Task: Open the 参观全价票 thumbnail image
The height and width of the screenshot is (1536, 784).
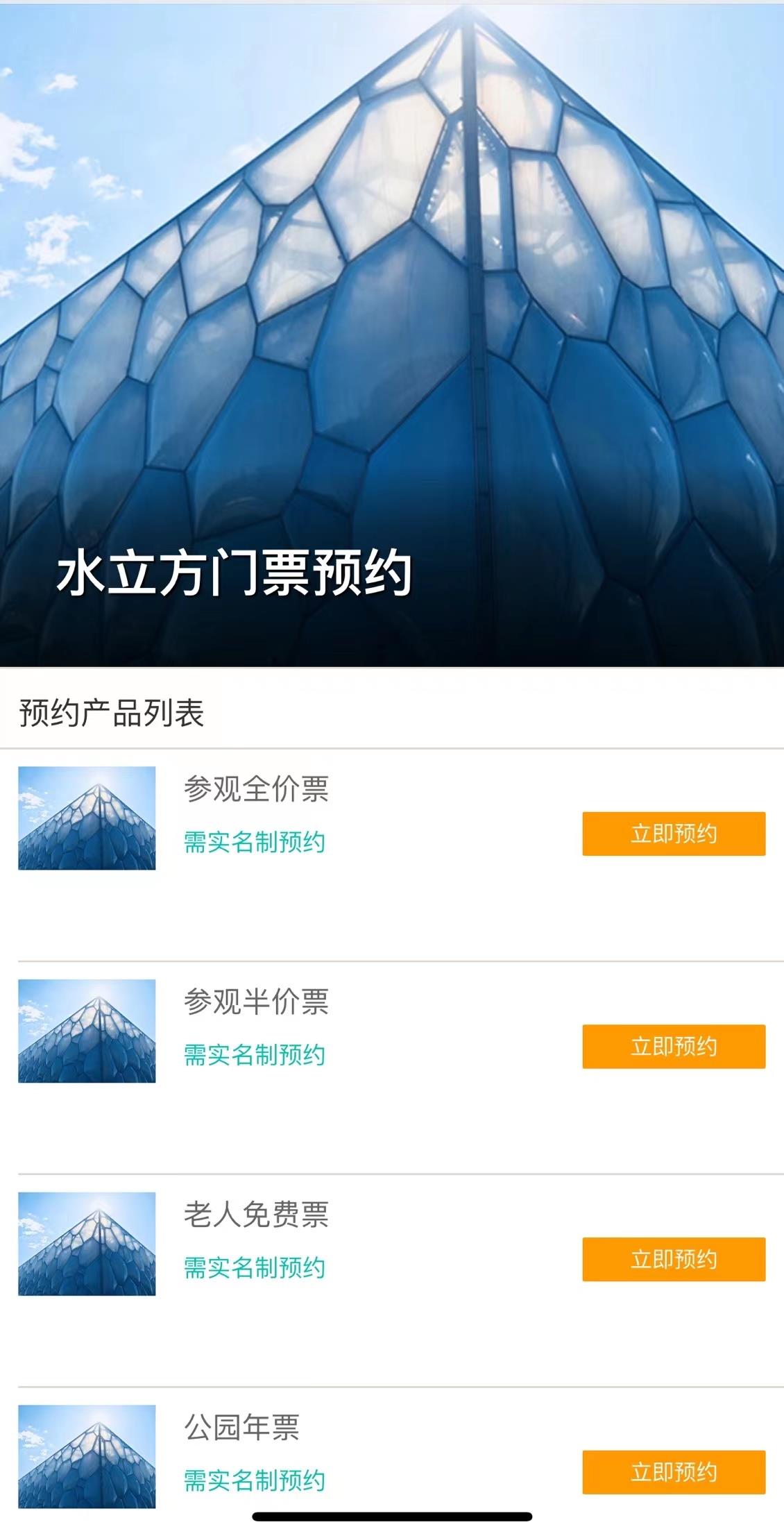Action: pyautogui.click(x=87, y=818)
